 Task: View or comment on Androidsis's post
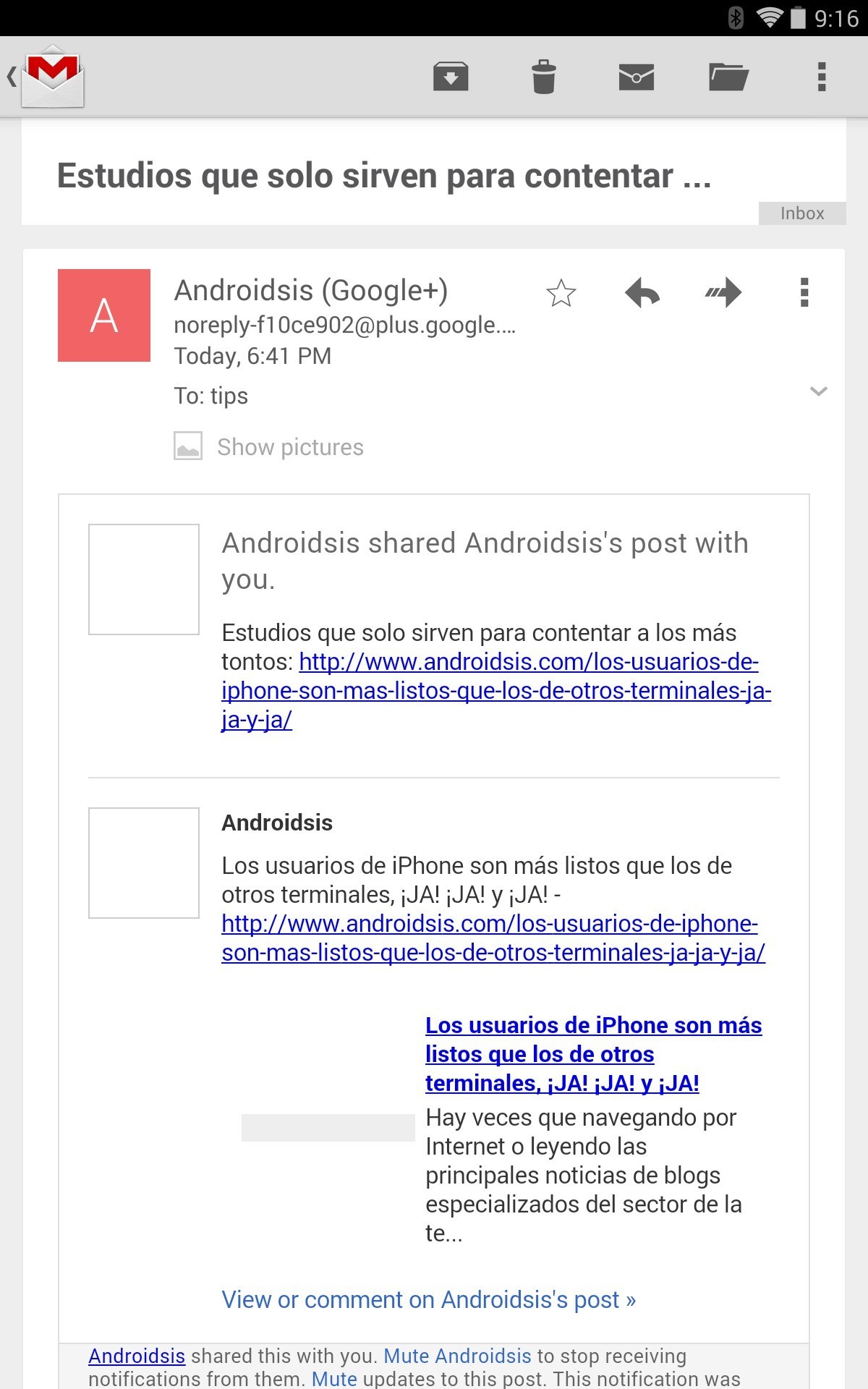428,1299
